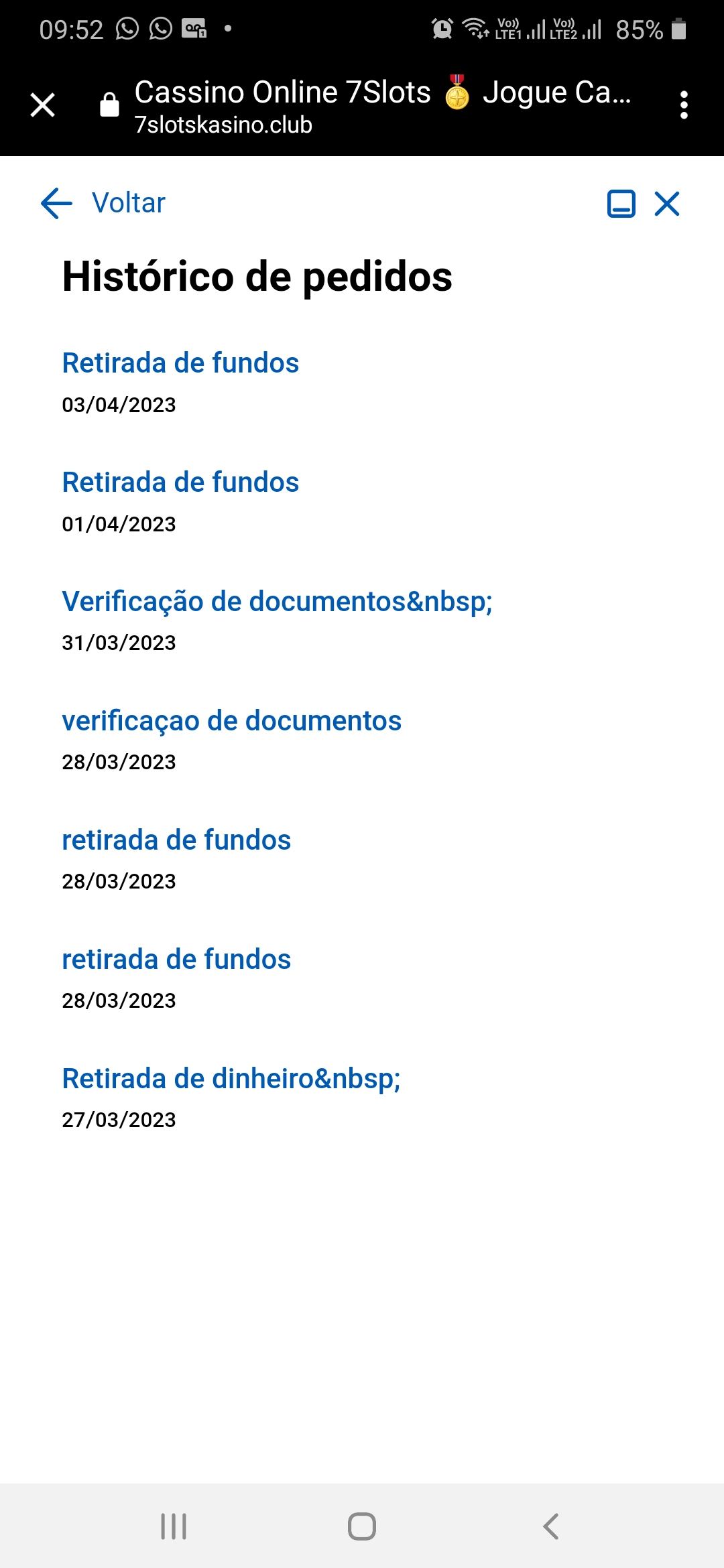Image resolution: width=724 pixels, height=1568 pixels.
Task: Open Verificação de documentos from 31/03/2023
Action: tap(277, 602)
